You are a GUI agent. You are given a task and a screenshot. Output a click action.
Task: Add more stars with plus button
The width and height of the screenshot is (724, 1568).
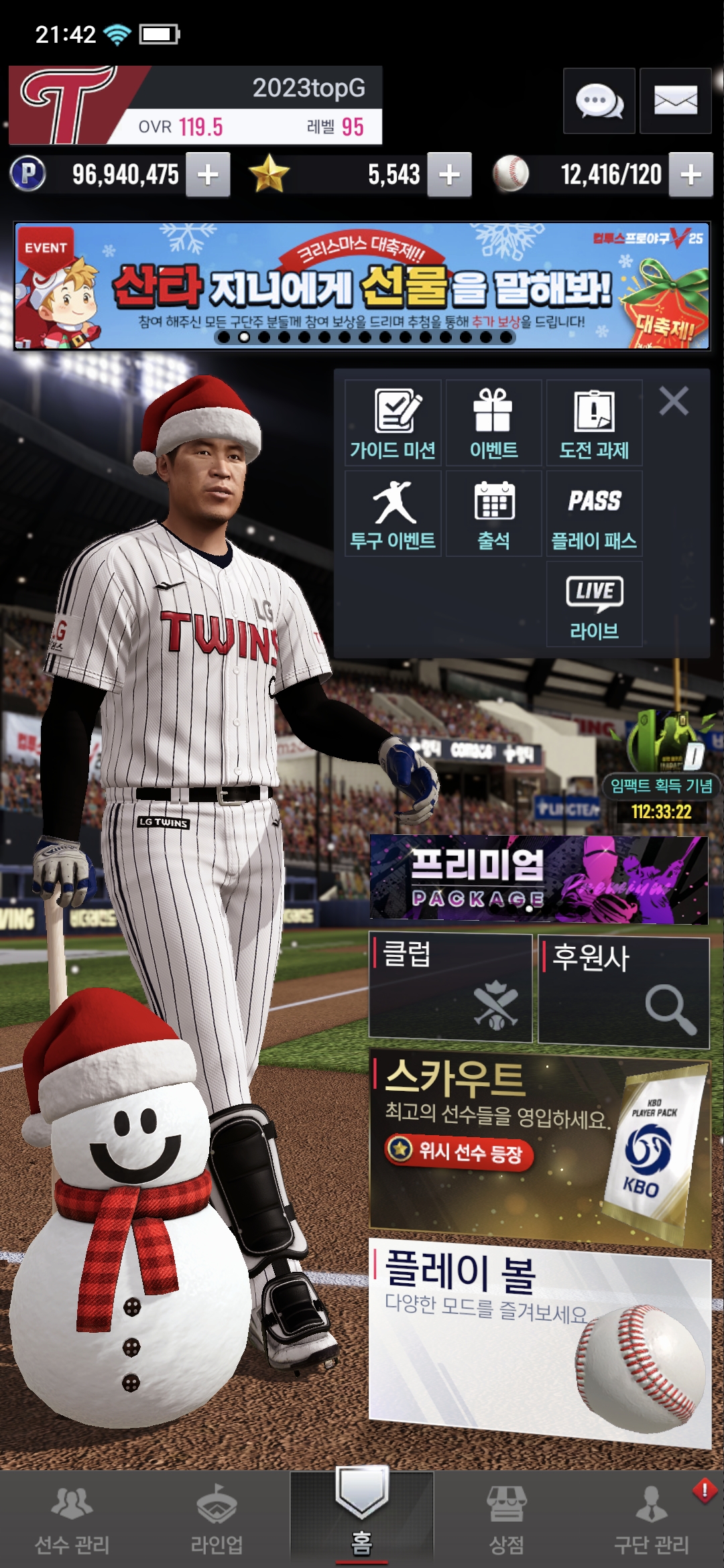click(449, 175)
